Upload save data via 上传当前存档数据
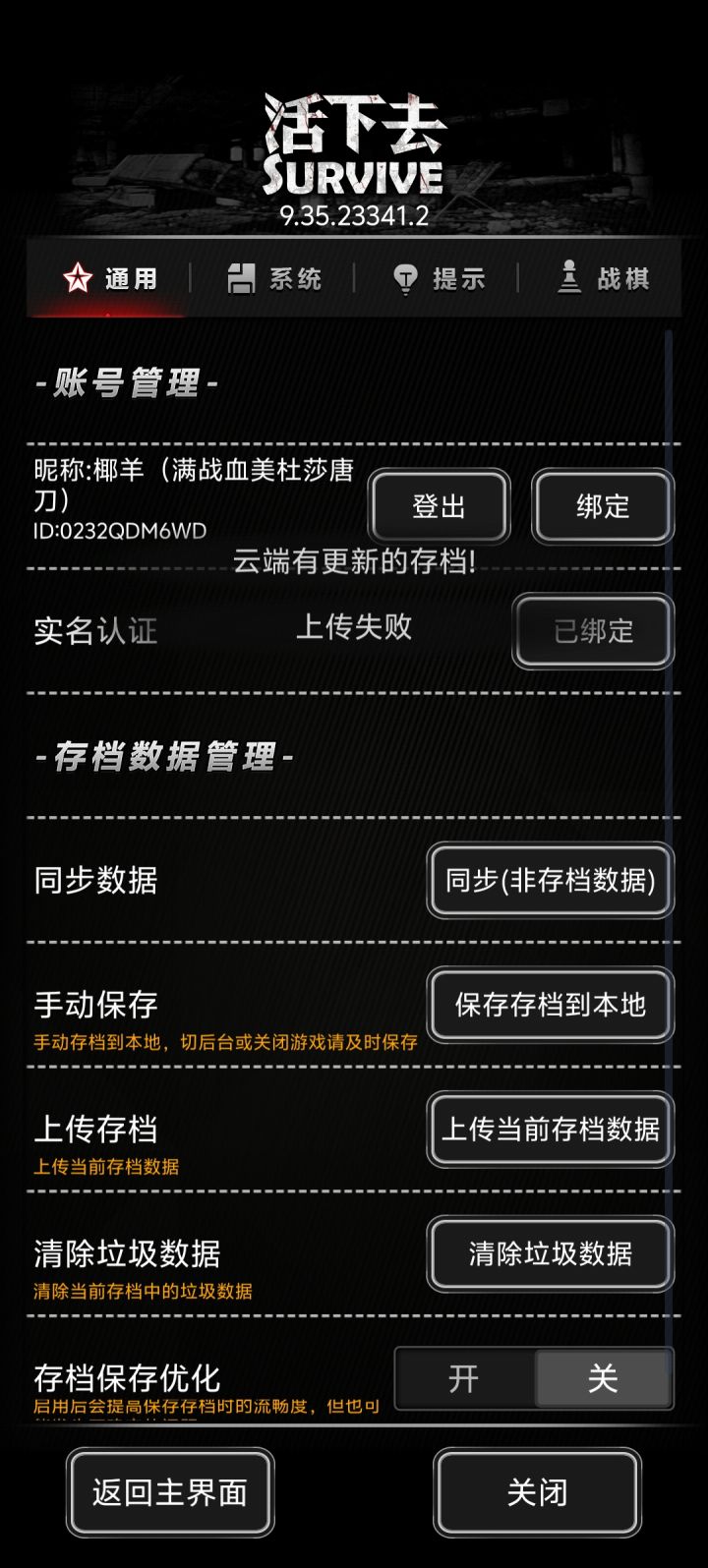708x1568 pixels. [550, 1131]
